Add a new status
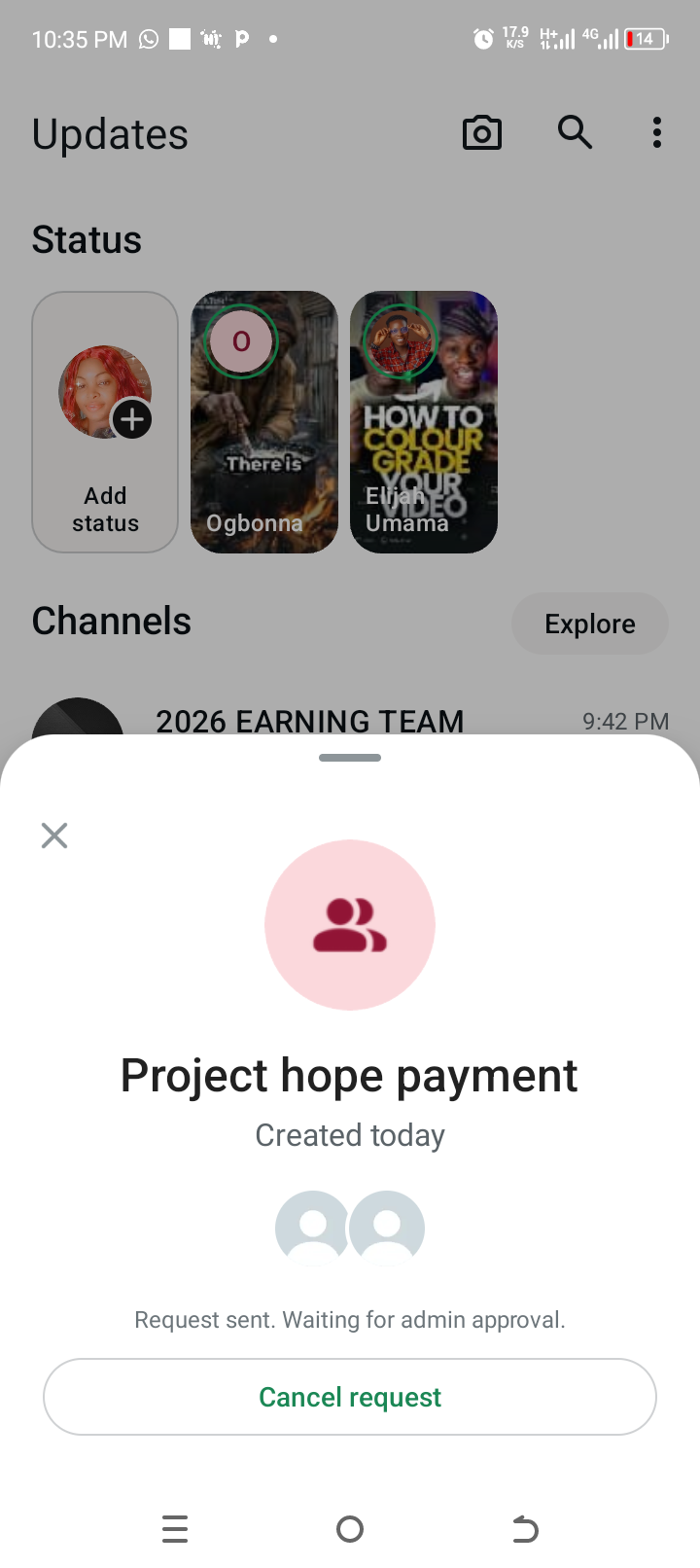 pyautogui.click(x=105, y=422)
